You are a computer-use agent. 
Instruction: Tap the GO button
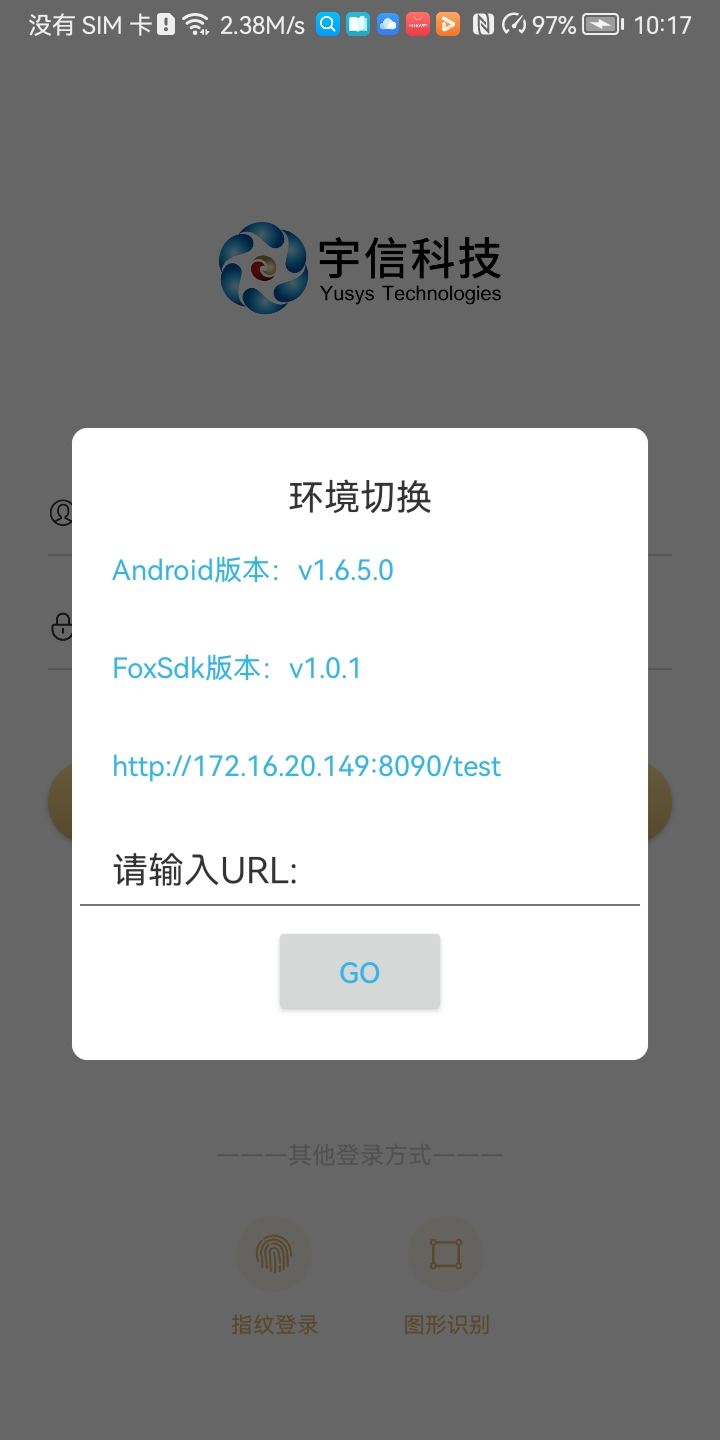click(x=360, y=972)
